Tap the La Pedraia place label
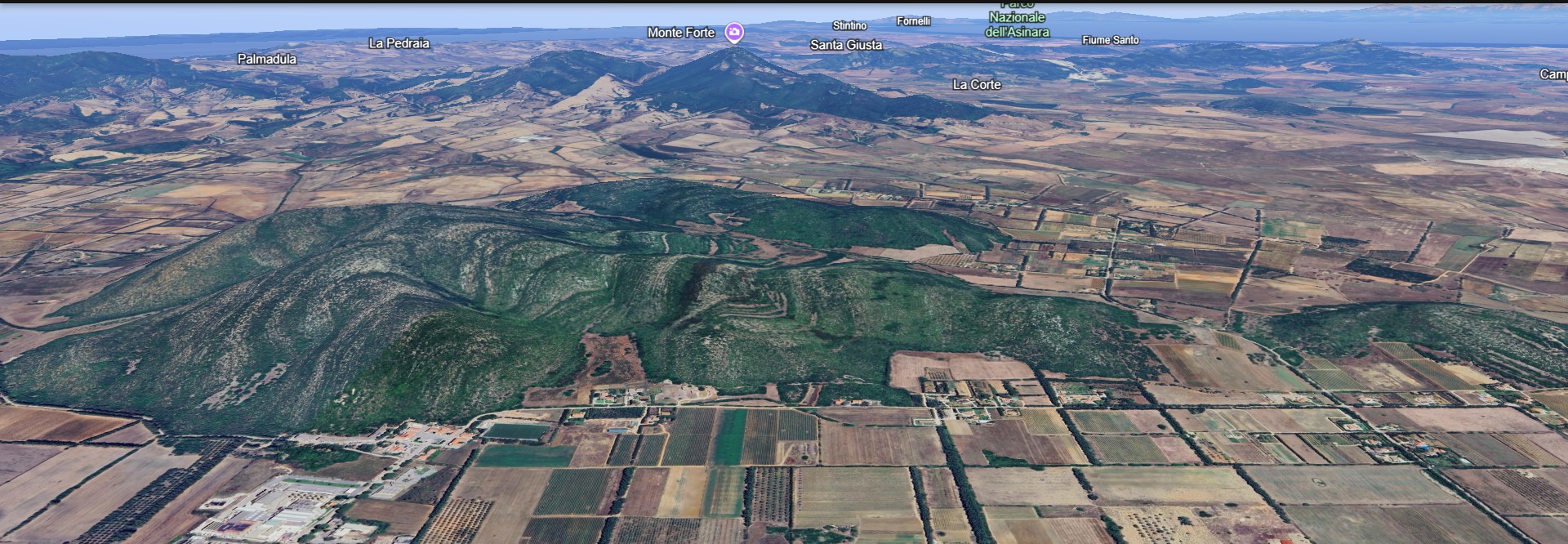Viewport: 1568px width, 544px height. point(399,43)
